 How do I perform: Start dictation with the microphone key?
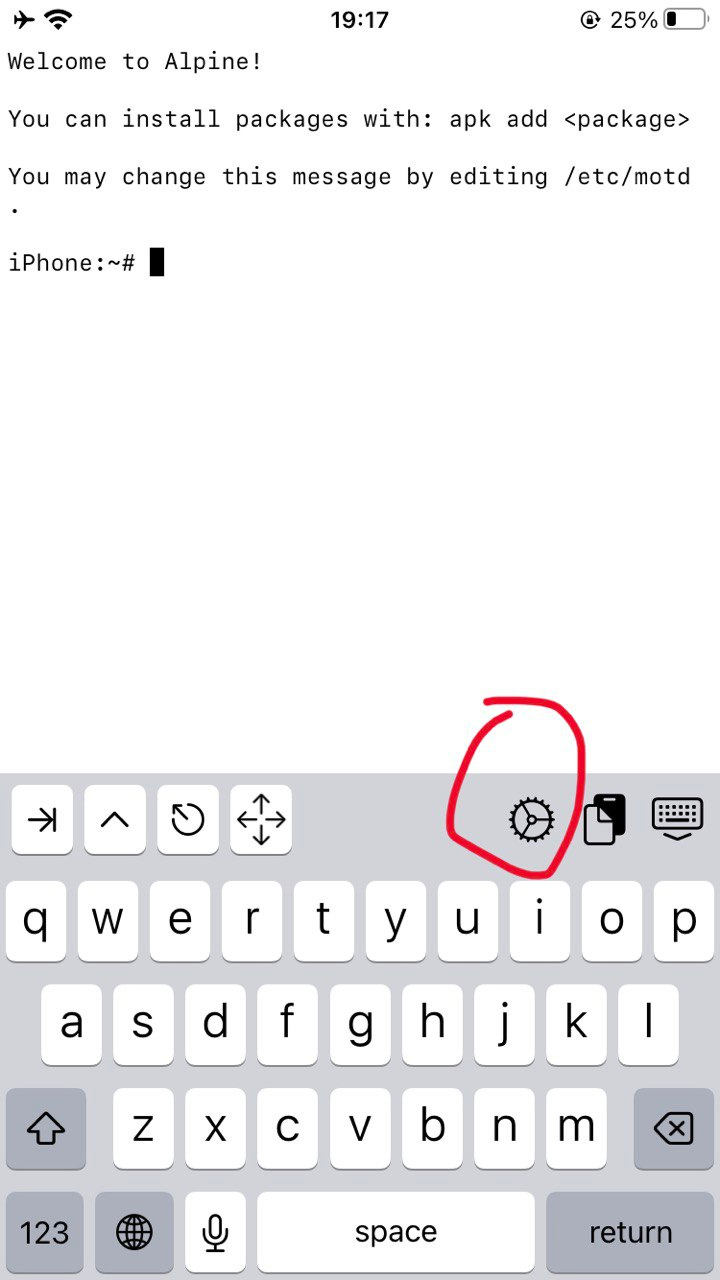[215, 1233]
